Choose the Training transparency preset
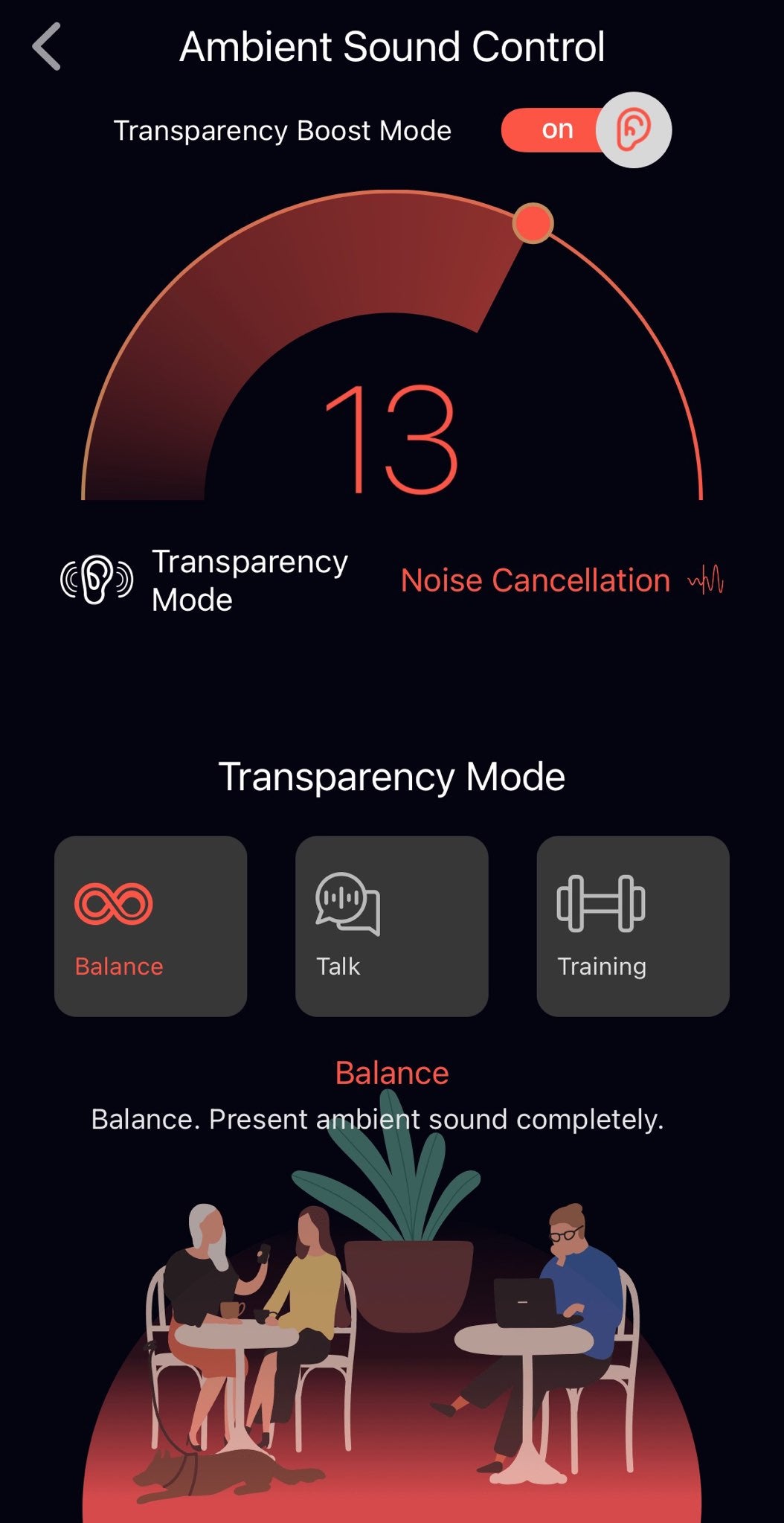 tap(632, 926)
